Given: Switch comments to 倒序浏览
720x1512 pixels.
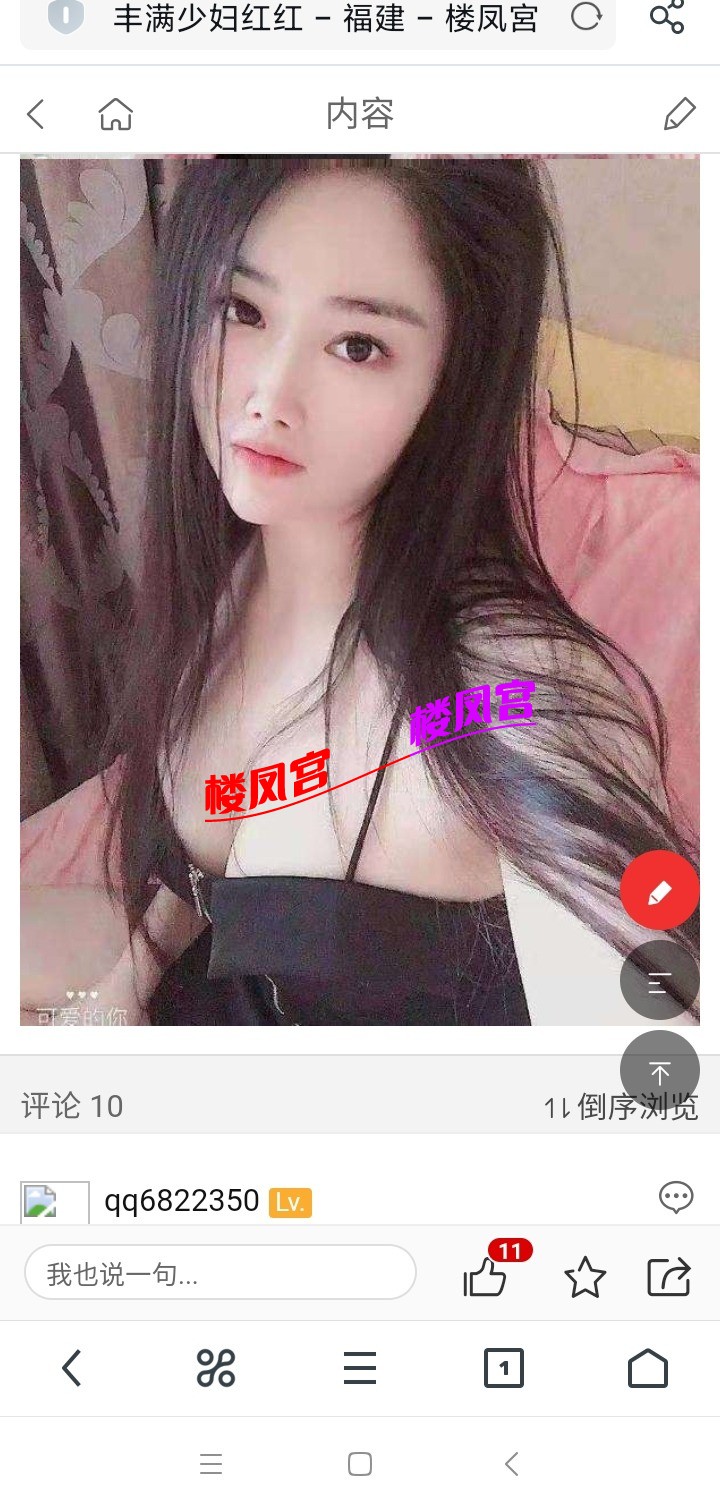Looking at the screenshot, I should 621,1107.
